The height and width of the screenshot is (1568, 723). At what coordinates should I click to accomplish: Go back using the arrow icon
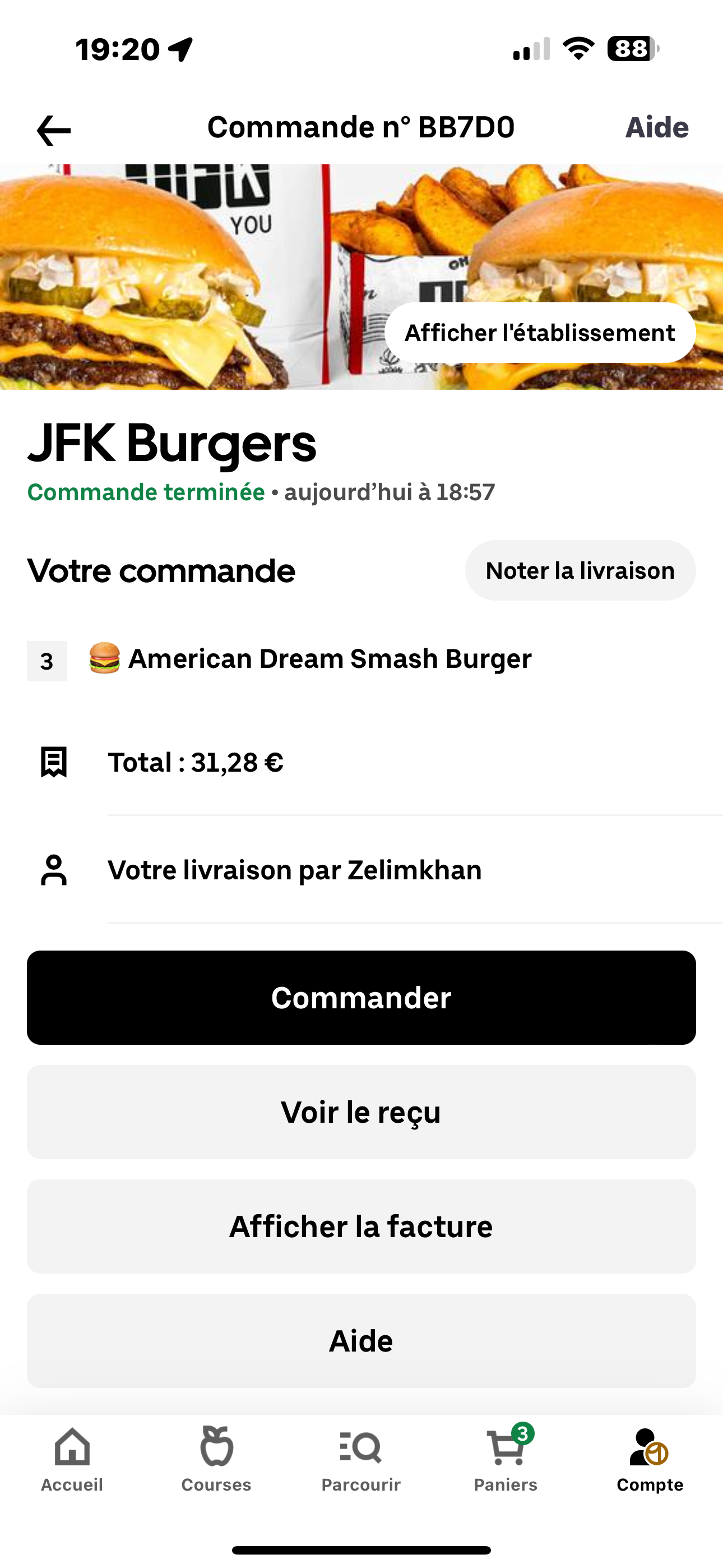click(x=54, y=130)
